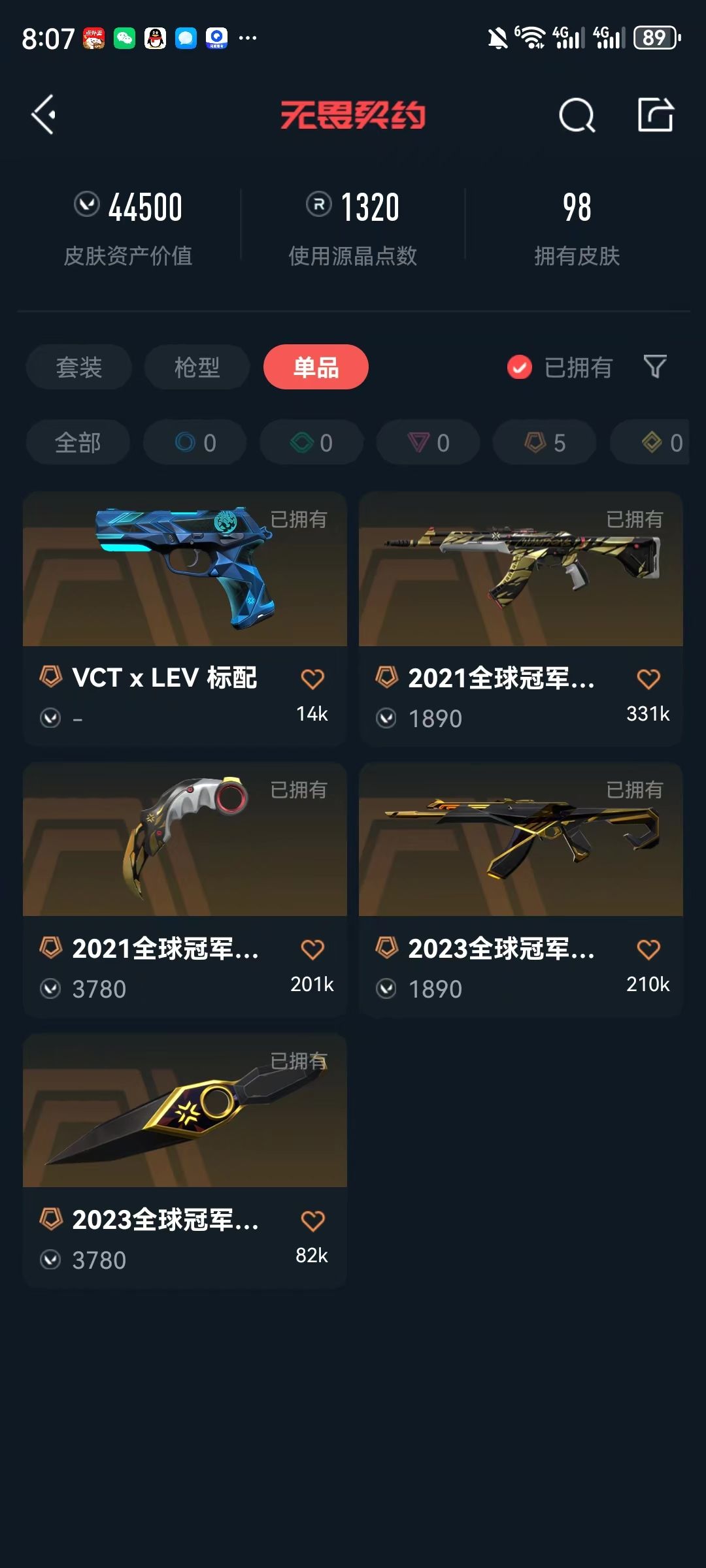Switch to the 枪型 tab
Viewport: 706px width, 1568px height.
[197, 367]
